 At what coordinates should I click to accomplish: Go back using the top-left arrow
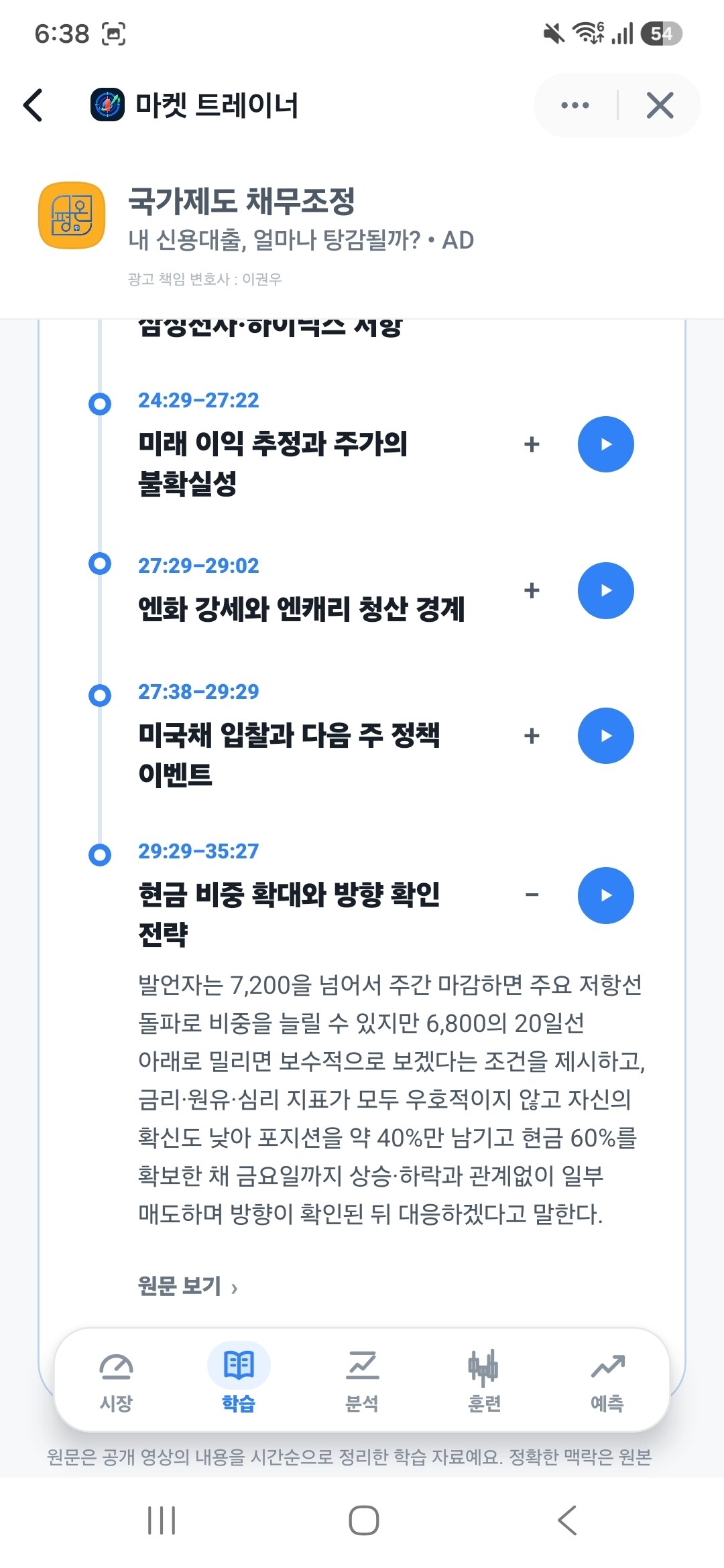(x=33, y=105)
